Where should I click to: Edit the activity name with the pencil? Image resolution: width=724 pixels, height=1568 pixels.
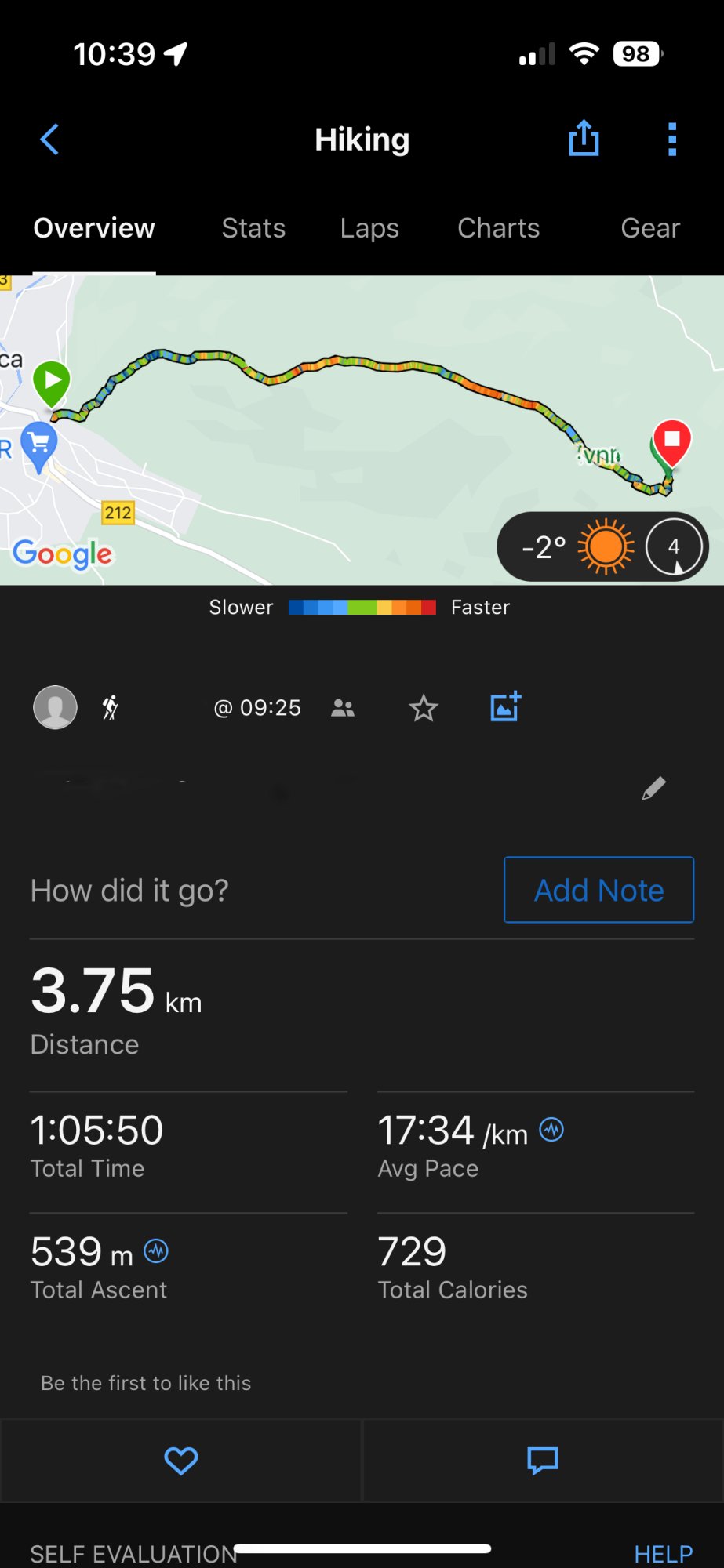(x=653, y=789)
